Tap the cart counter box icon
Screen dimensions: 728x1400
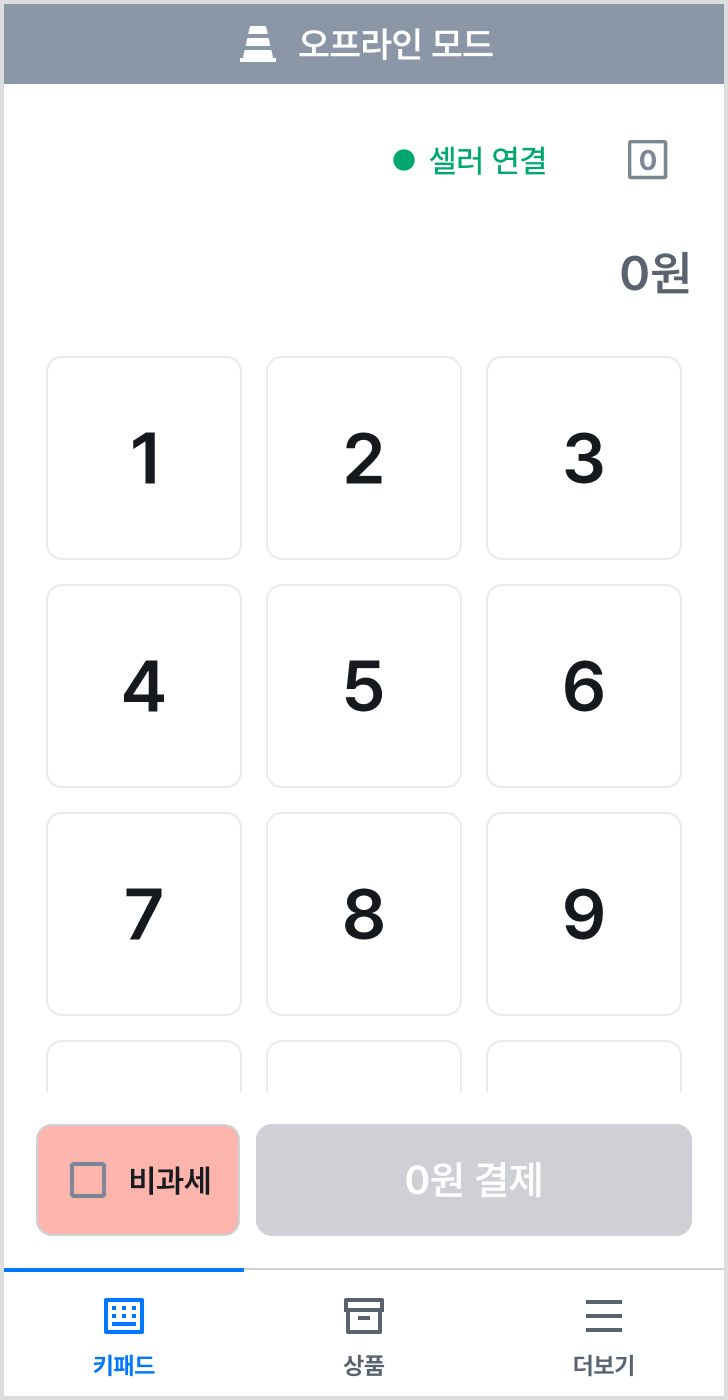(647, 160)
